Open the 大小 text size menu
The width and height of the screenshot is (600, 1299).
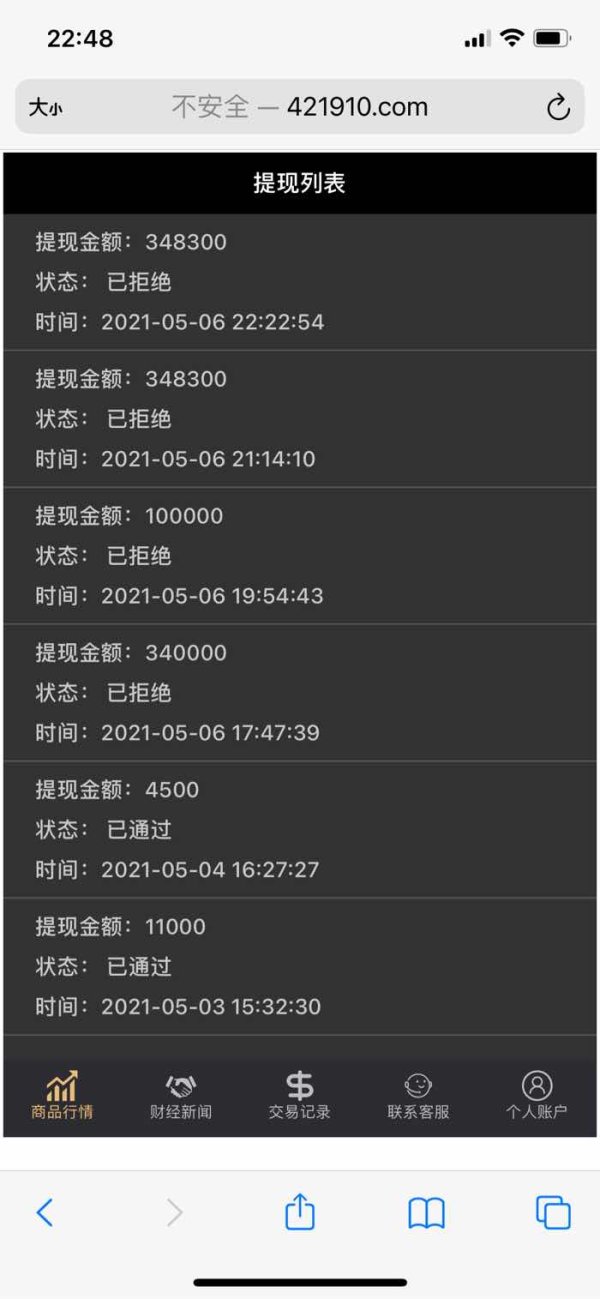(x=45, y=108)
